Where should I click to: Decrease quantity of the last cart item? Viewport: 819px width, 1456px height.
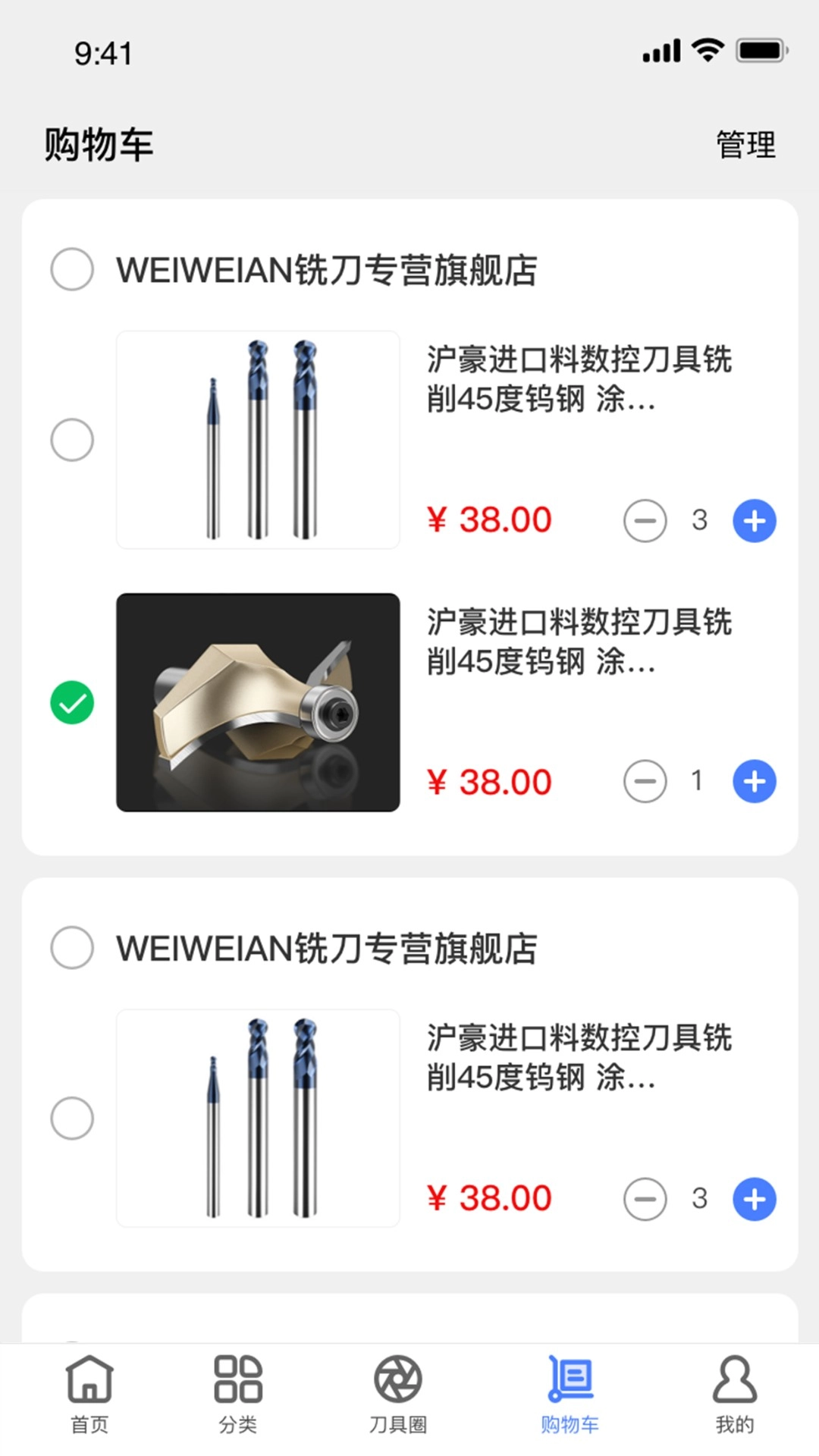[x=645, y=1199]
